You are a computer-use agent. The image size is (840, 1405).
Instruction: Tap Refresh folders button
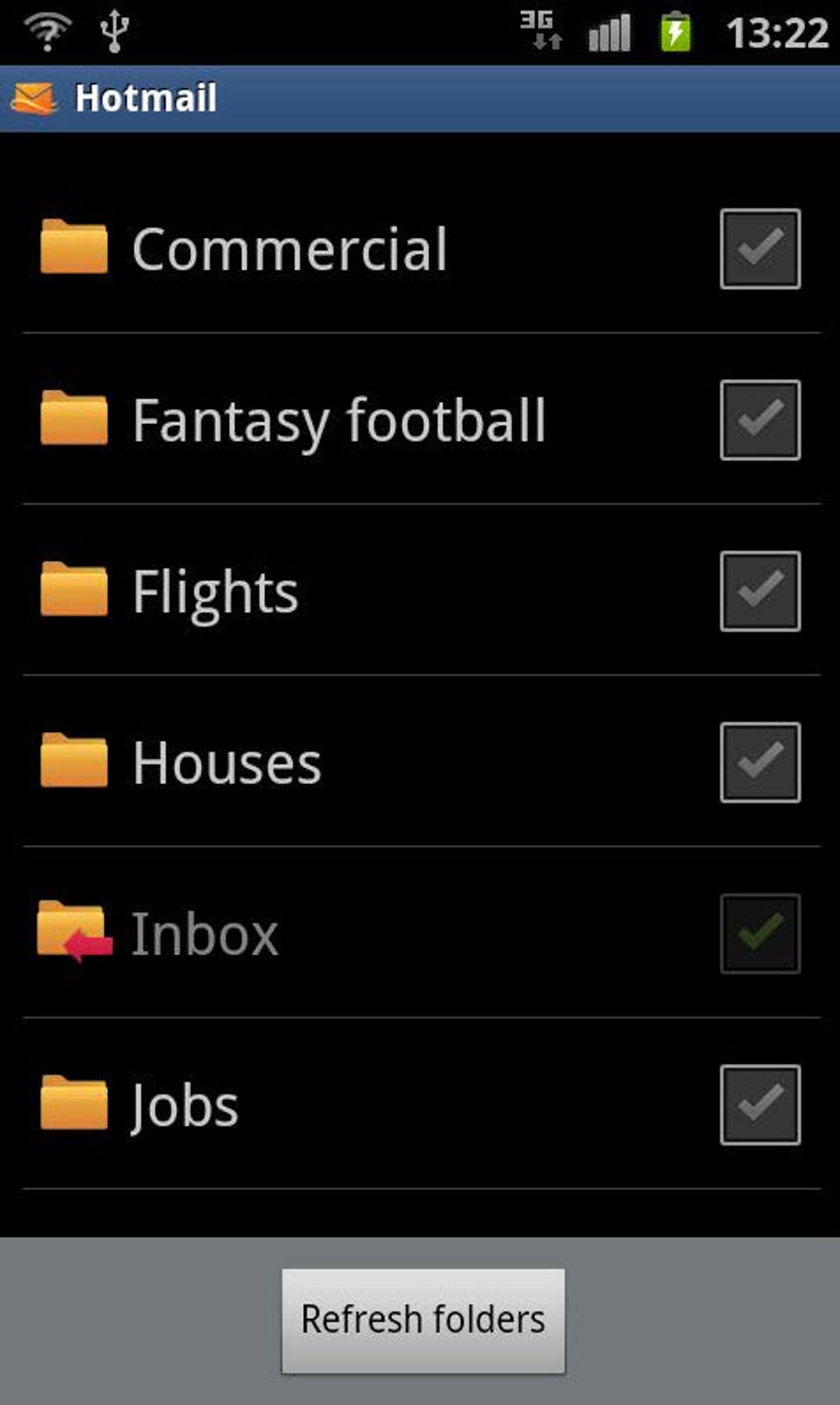pyautogui.click(x=423, y=1320)
